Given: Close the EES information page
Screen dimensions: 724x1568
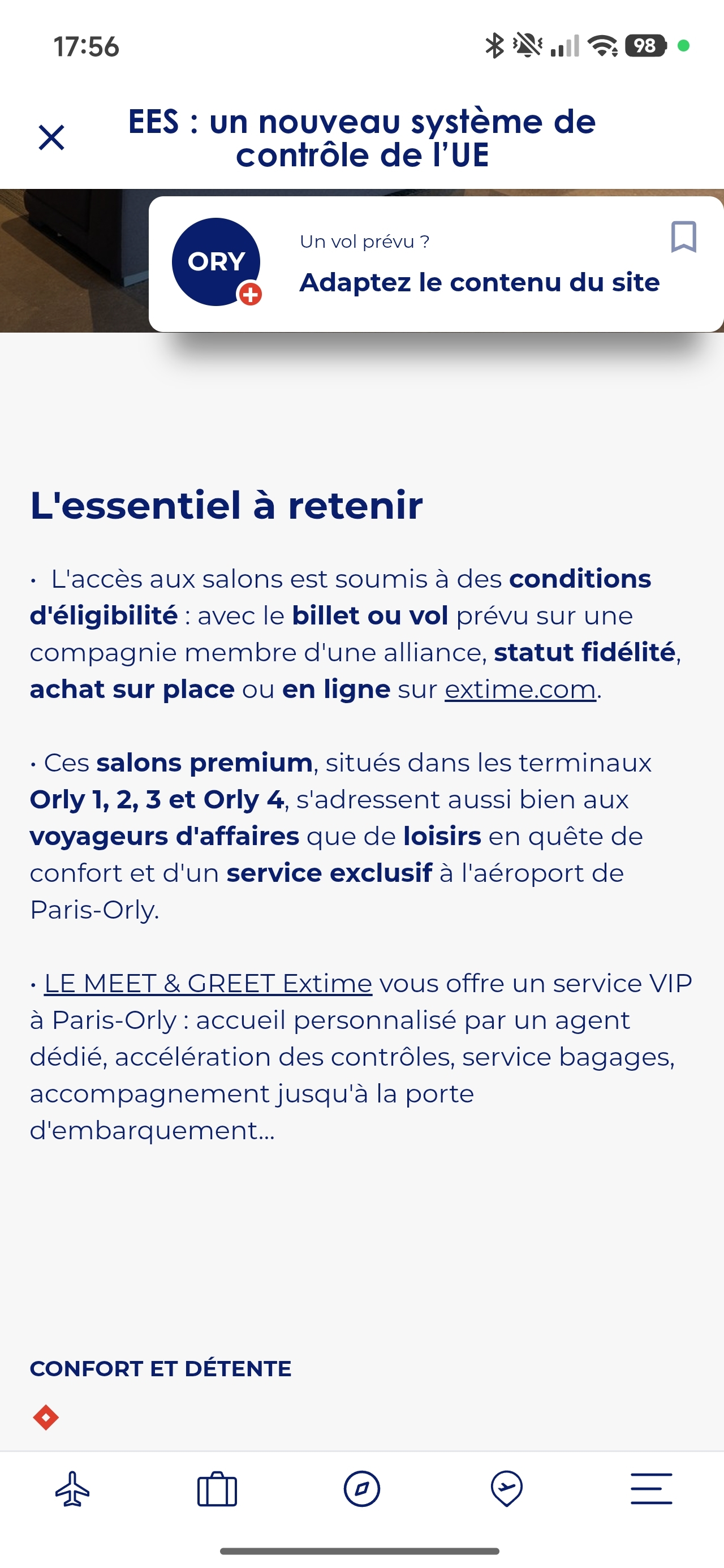Looking at the screenshot, I should click(52, 137).
